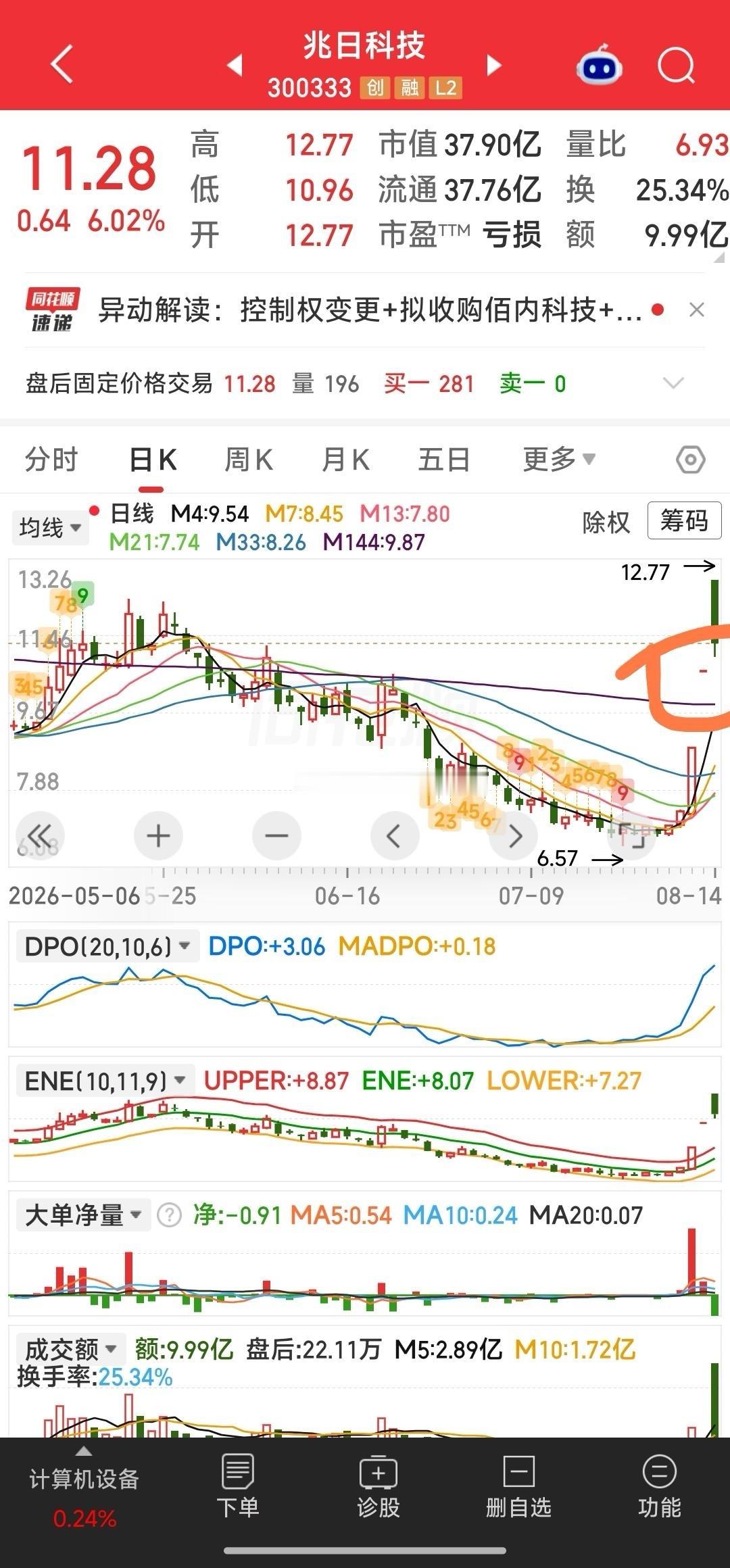The height and width of the screenshot is (1568, 730).
Task: Go back using the top-left arrow
Action: pos(62,65)
